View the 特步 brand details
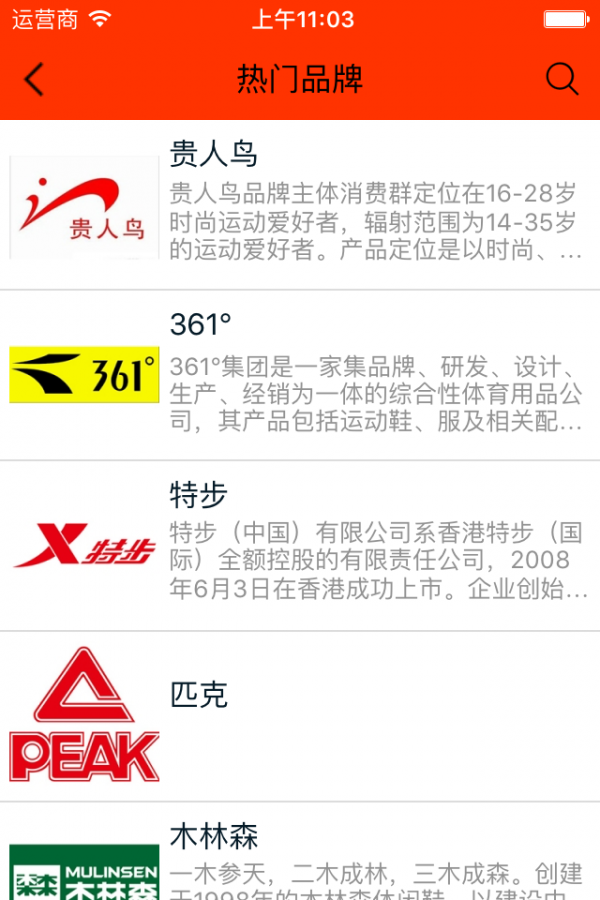 [300, 546]
